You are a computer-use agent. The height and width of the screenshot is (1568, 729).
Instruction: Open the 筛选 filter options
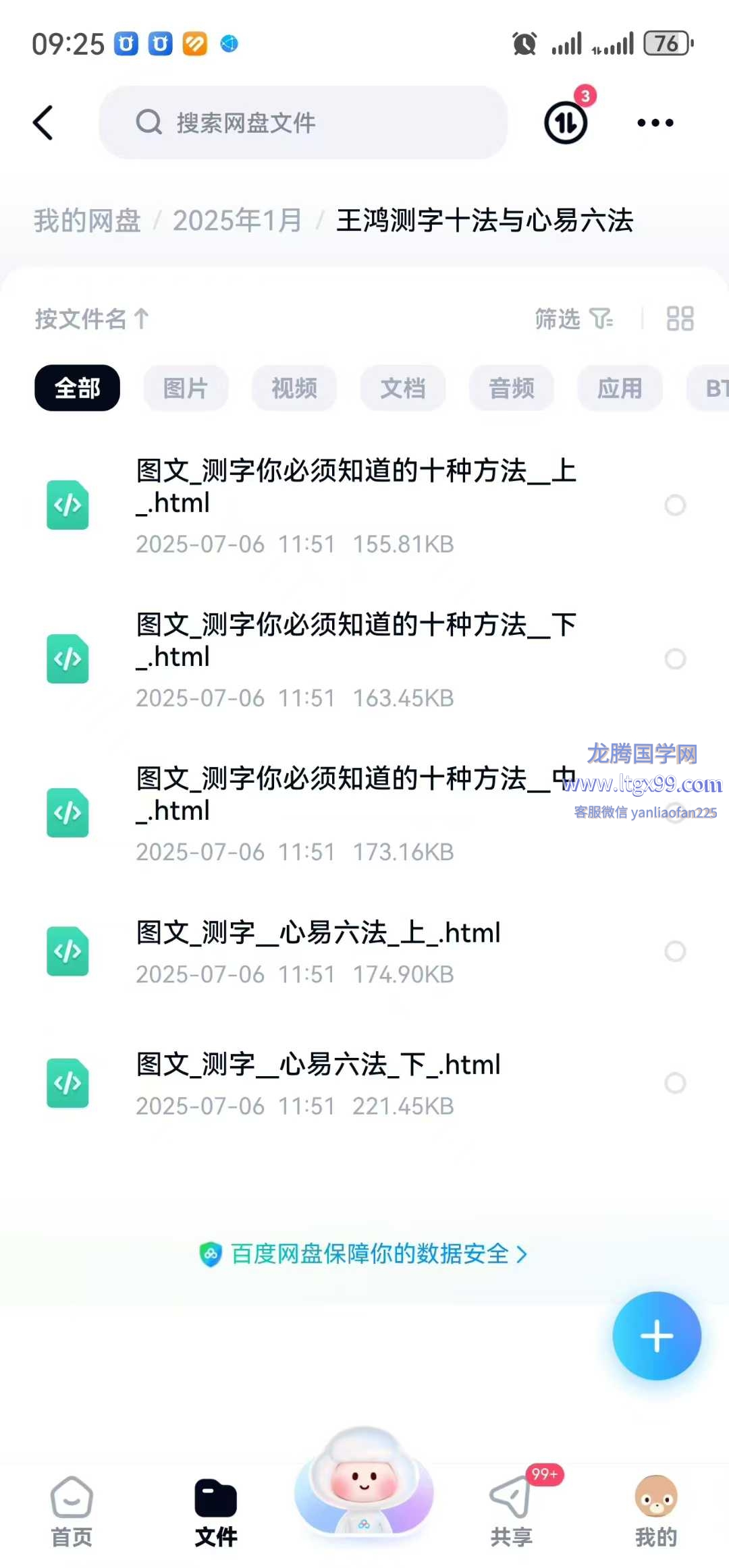tap(573, 318)
